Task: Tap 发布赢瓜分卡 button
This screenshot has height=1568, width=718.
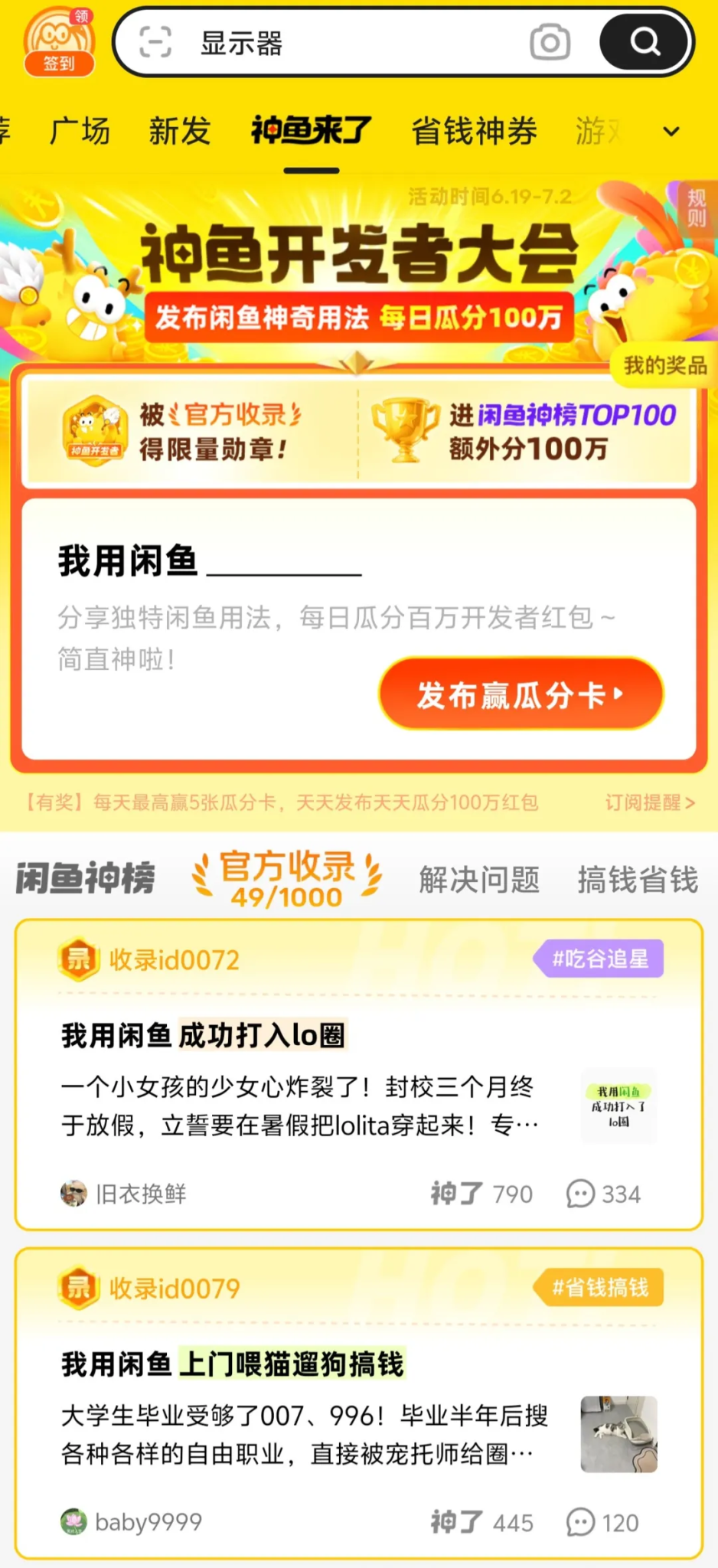Action: (x=521, y=694)
